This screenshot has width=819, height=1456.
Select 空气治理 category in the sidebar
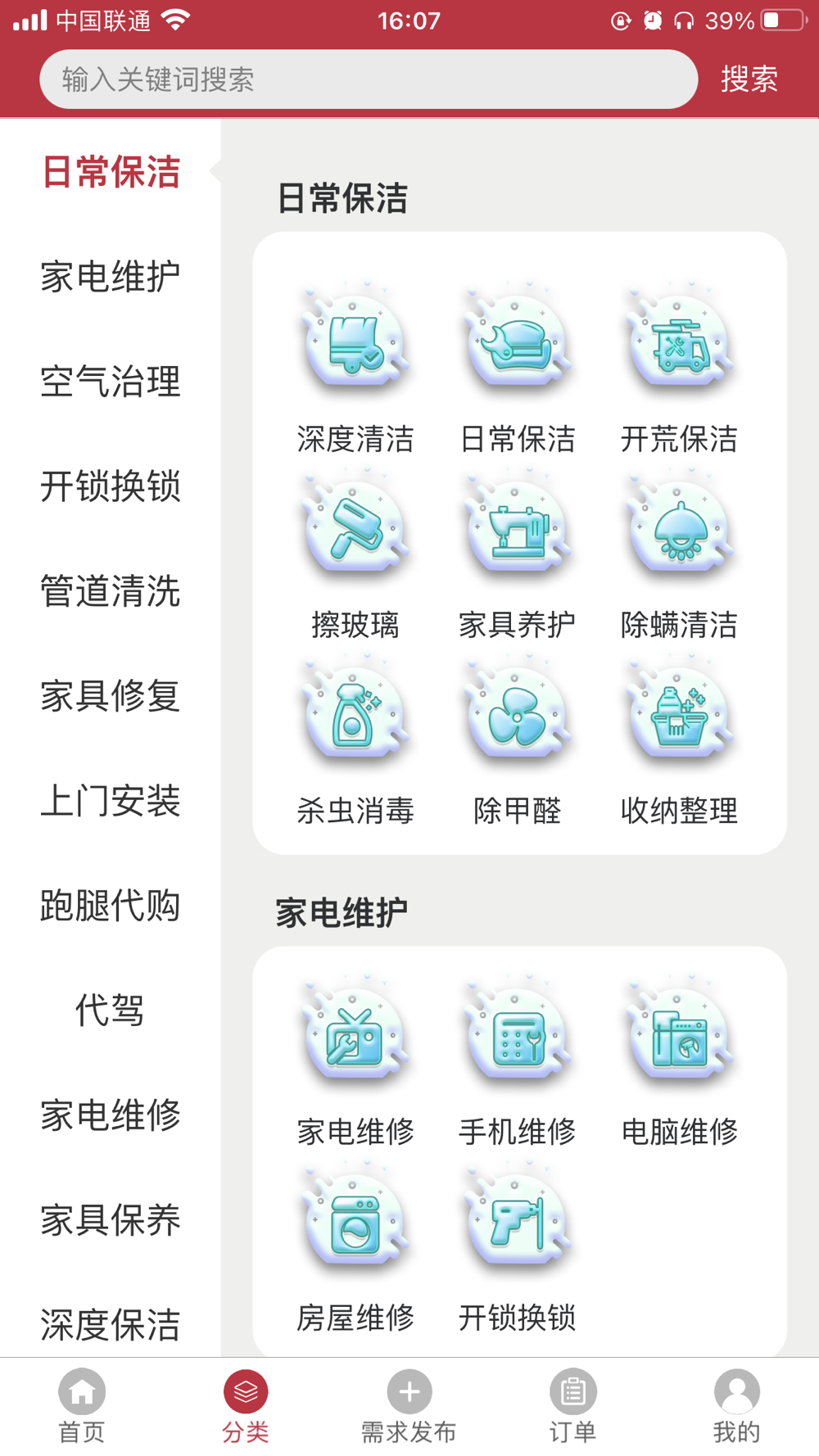[x=111, y=382]
